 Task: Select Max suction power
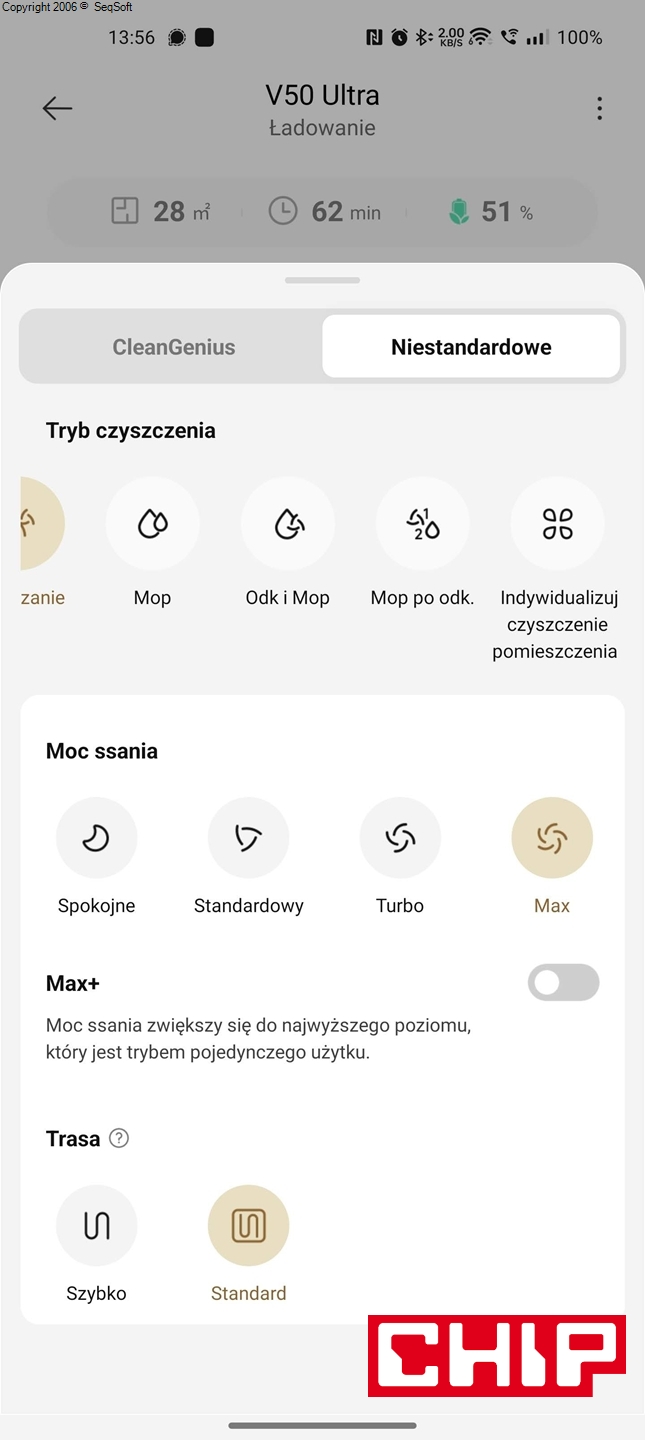click(552, 838)
